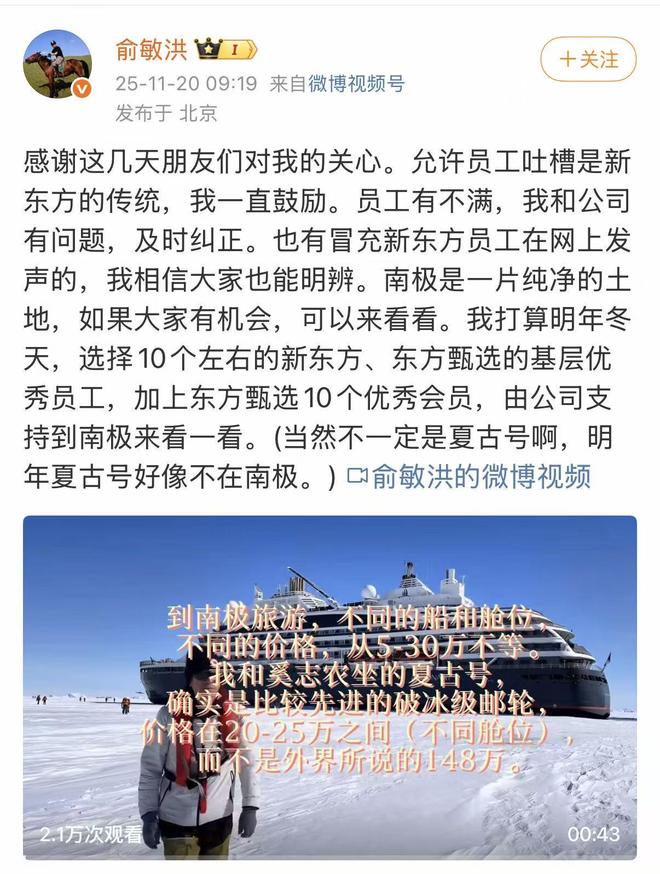Follow 俞敏洪 with the 关注 button
660x874 pixels.
(588, 60)
